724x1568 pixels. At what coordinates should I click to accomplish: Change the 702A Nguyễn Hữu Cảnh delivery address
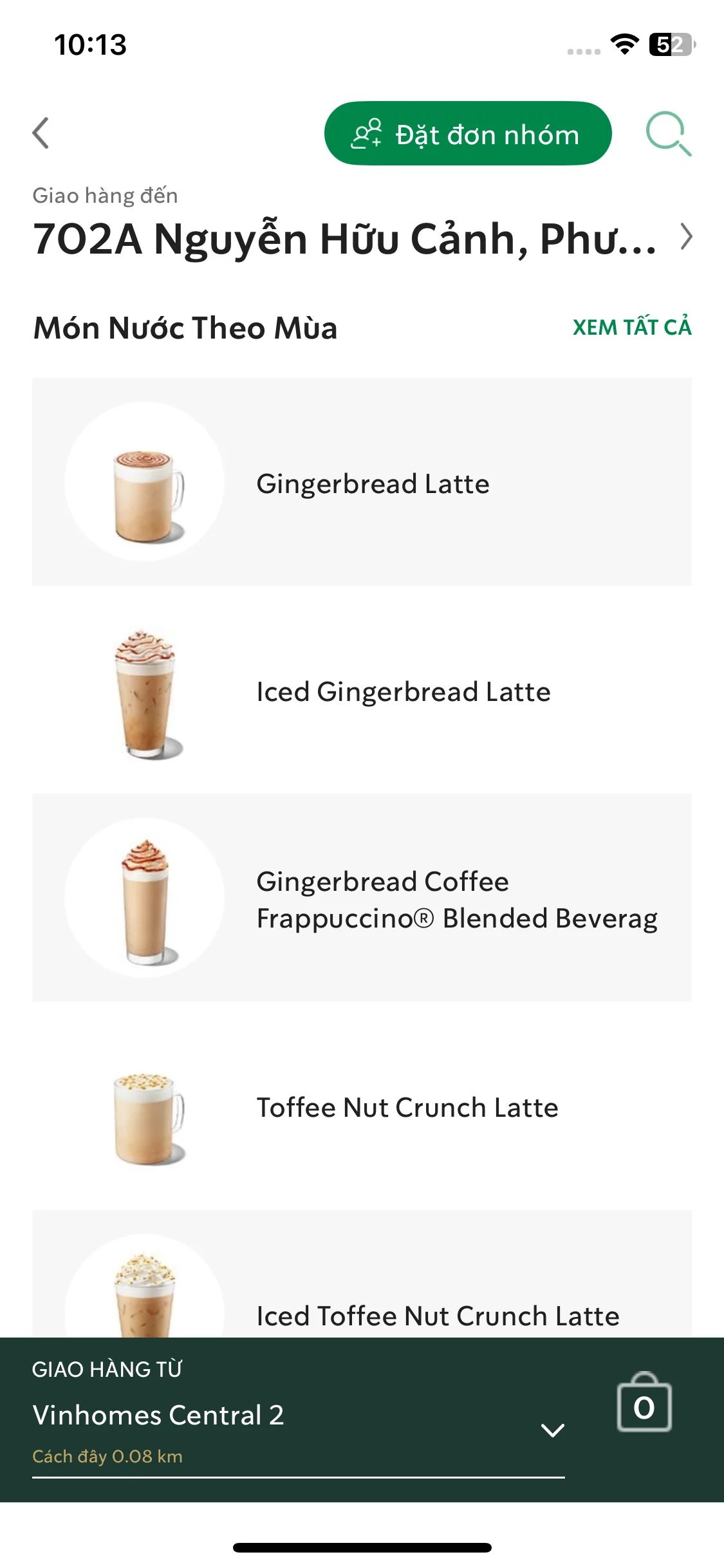[x=362, y=238]
